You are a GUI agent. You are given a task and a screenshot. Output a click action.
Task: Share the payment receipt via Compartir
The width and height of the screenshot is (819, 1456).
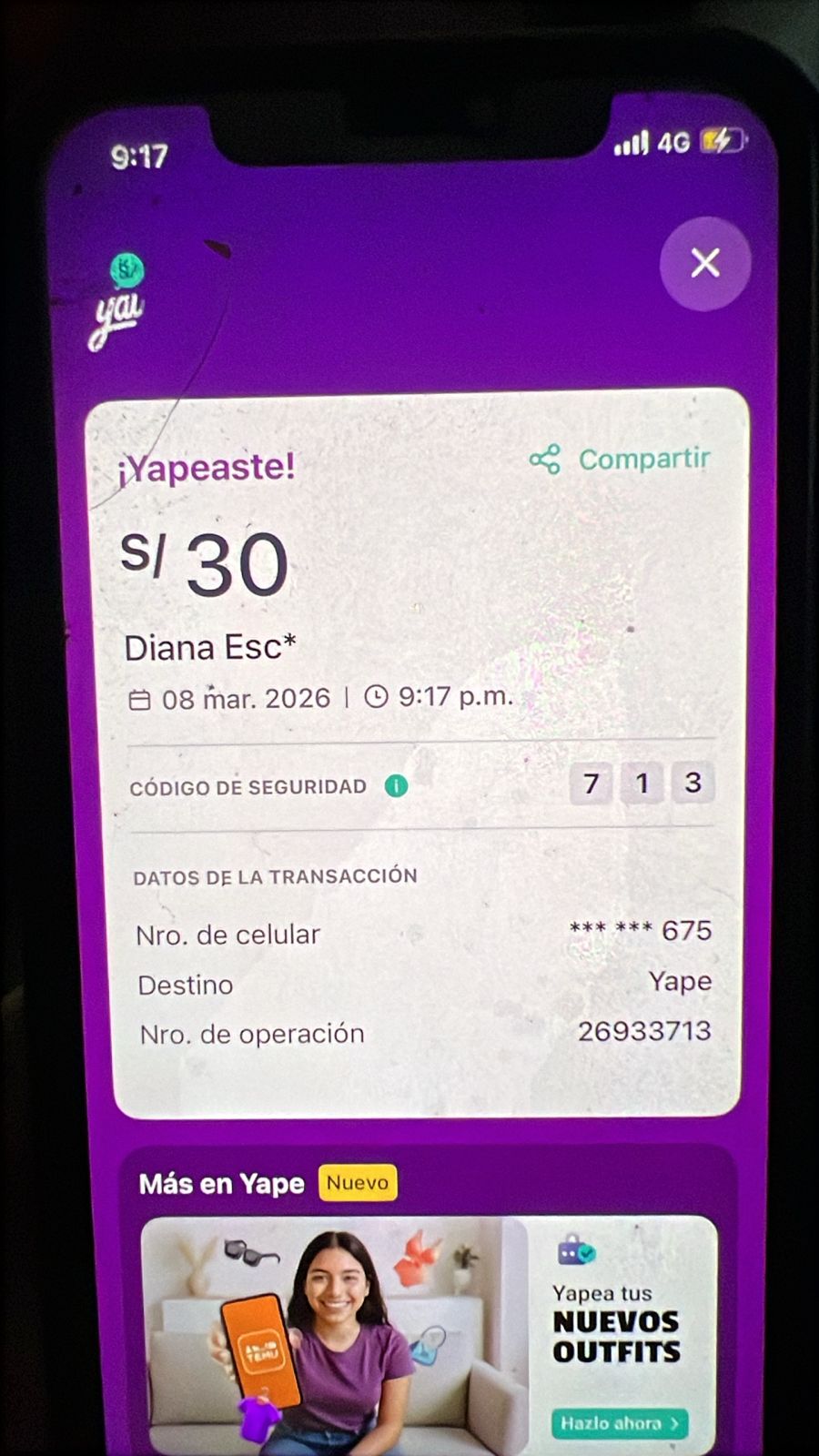tap(621, 460)
